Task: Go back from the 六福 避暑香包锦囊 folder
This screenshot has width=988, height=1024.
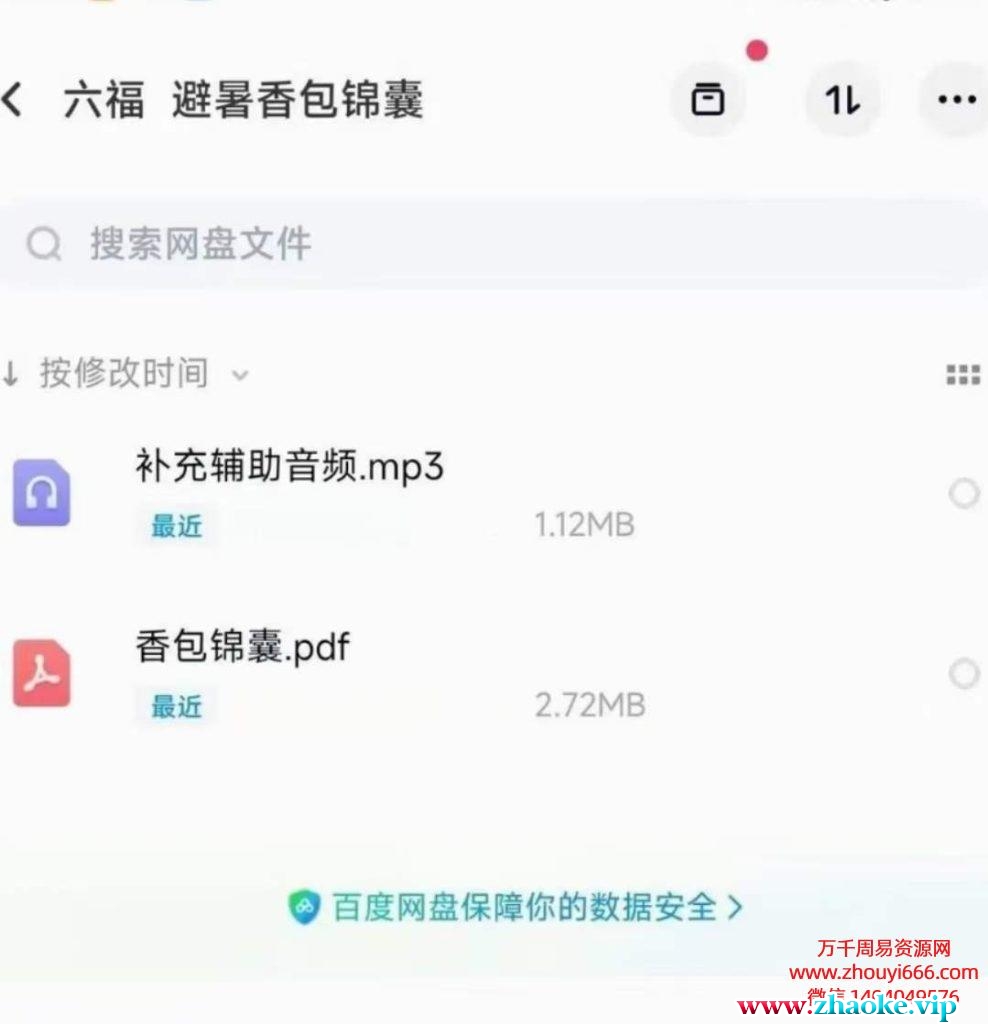Action: click(x=14, y=100)
